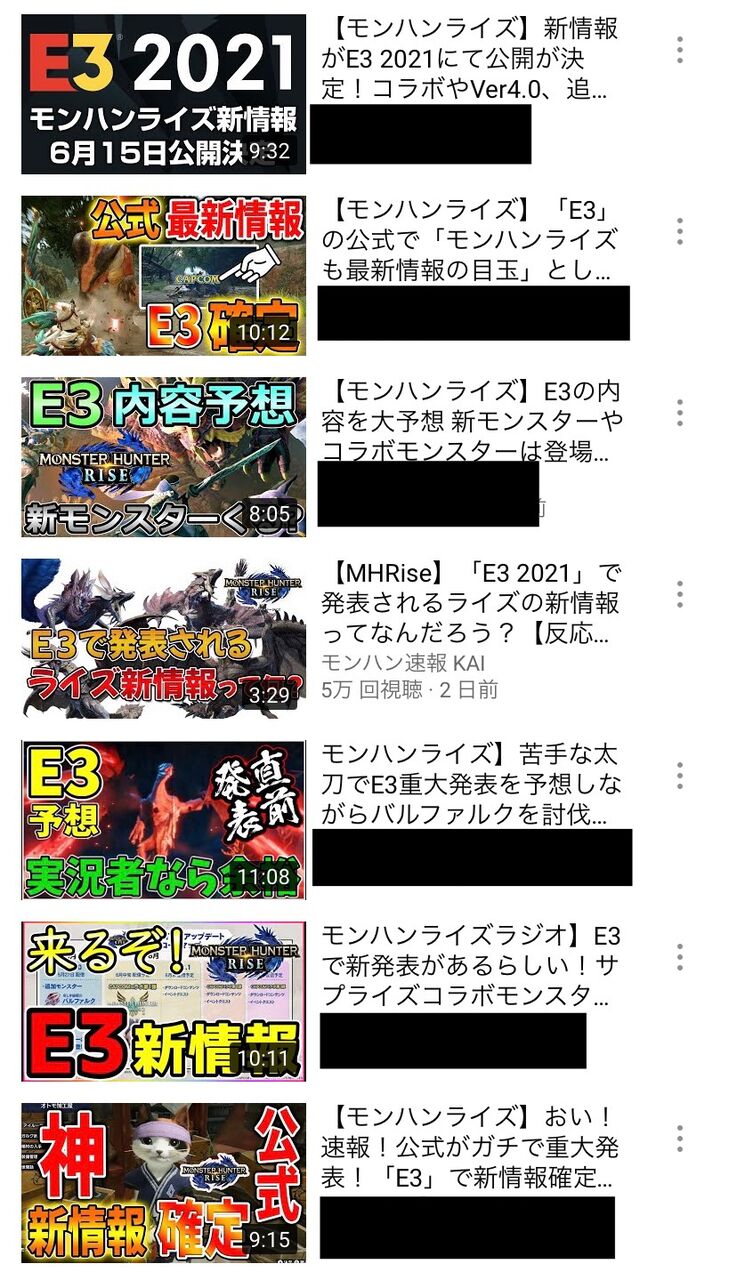Open more options for the 10:12 video
Screen dimensions: 737x1280
pos(680,231)
